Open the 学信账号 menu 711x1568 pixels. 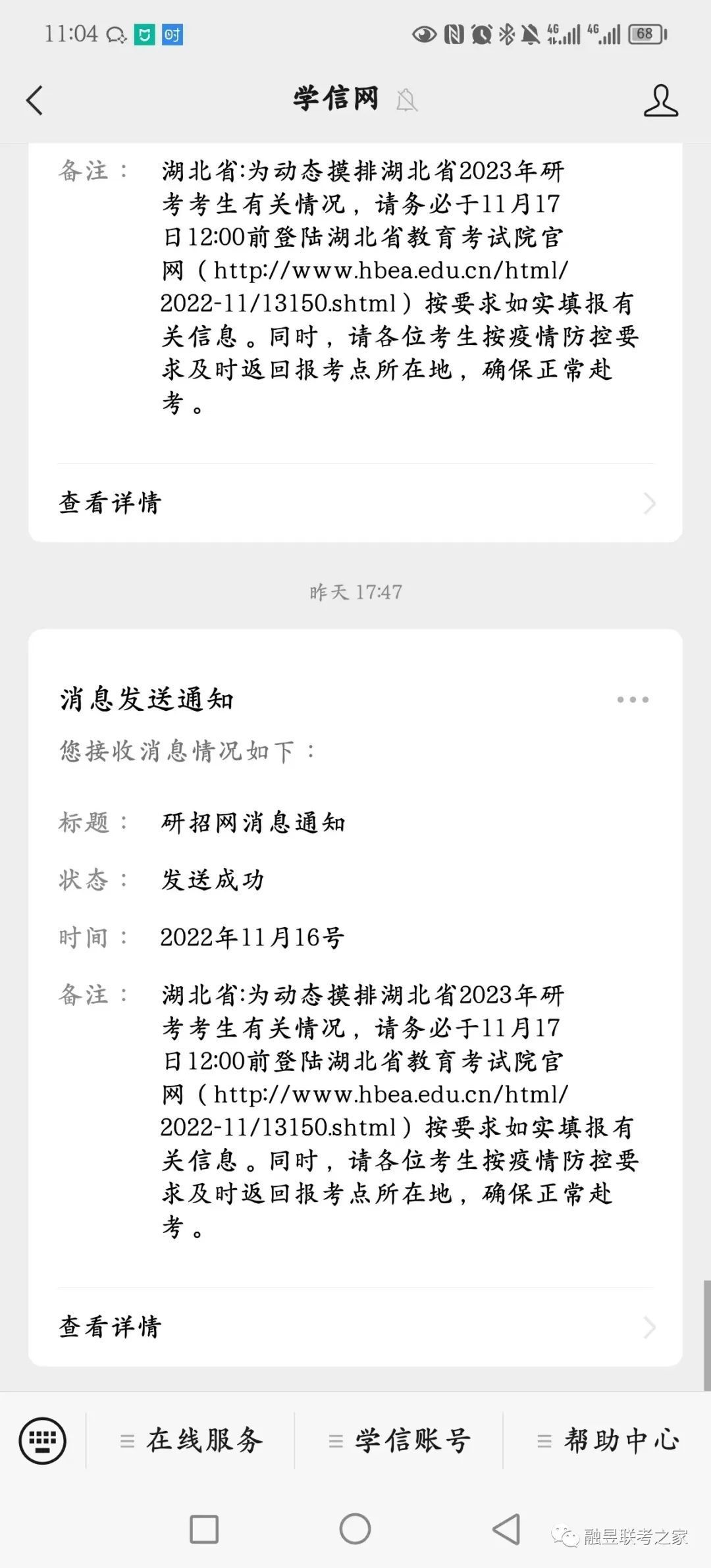click(x=399, y=1440)
